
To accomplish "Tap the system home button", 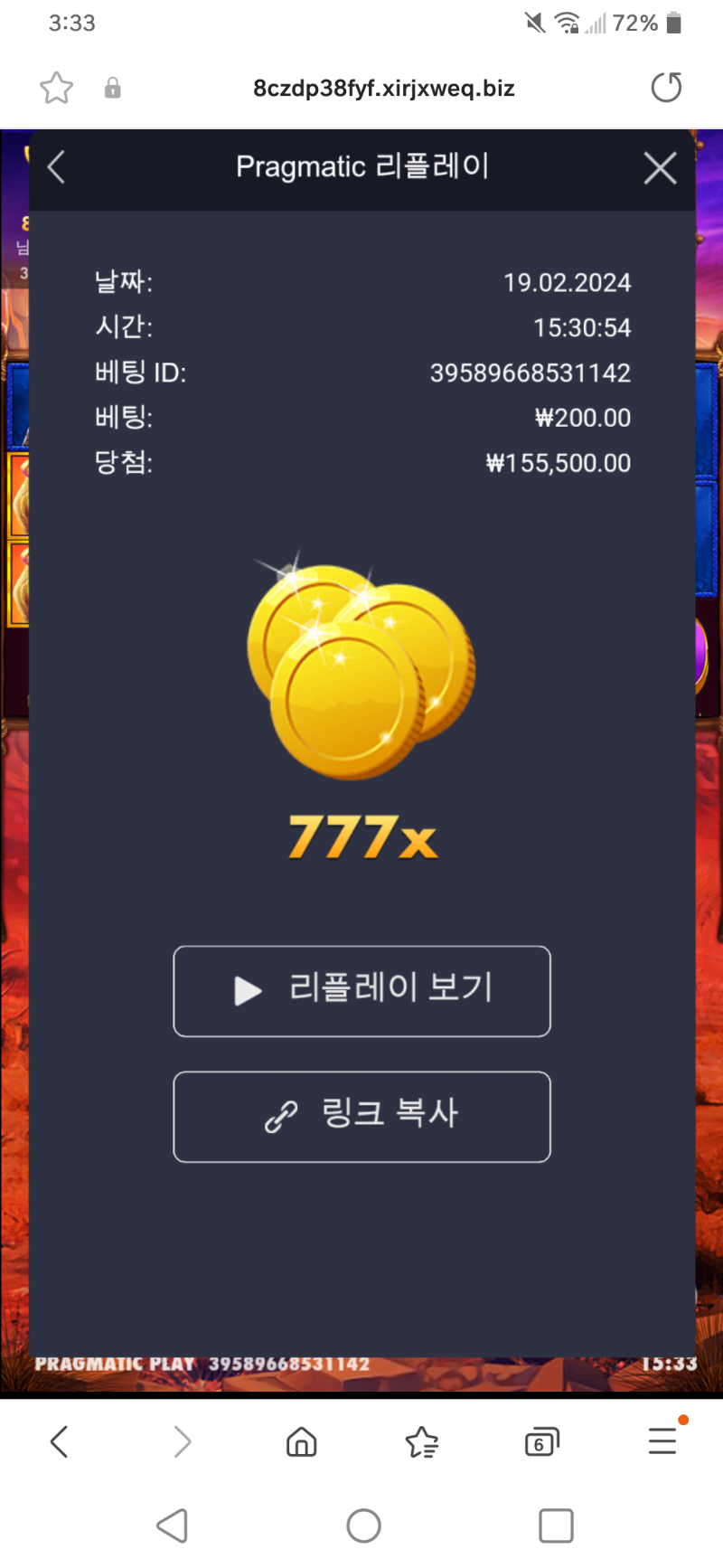I will 363,1525.
